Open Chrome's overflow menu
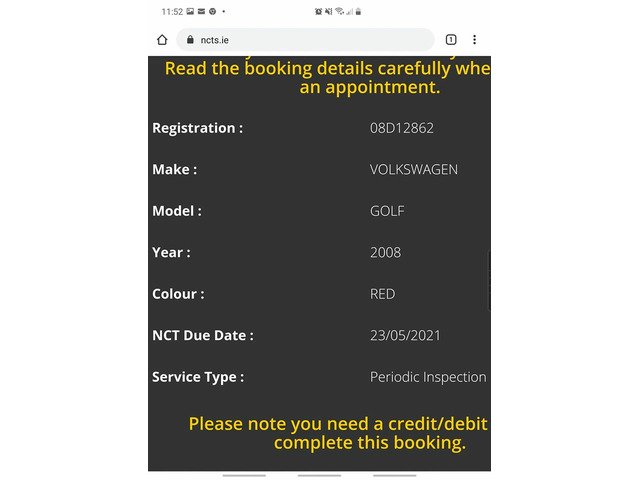This screenshot has height=480, width=640. point(474,40)
